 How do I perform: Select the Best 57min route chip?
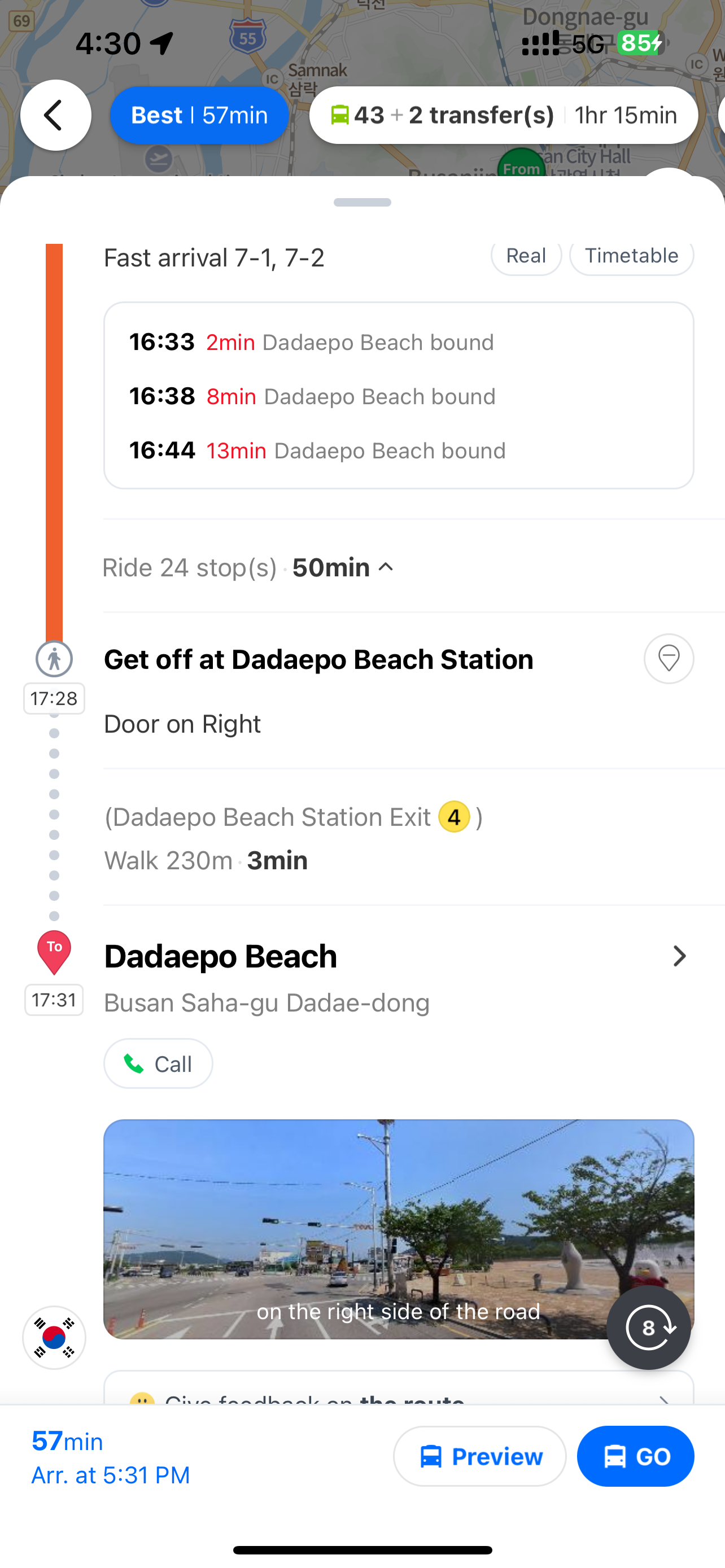(199, 115)
